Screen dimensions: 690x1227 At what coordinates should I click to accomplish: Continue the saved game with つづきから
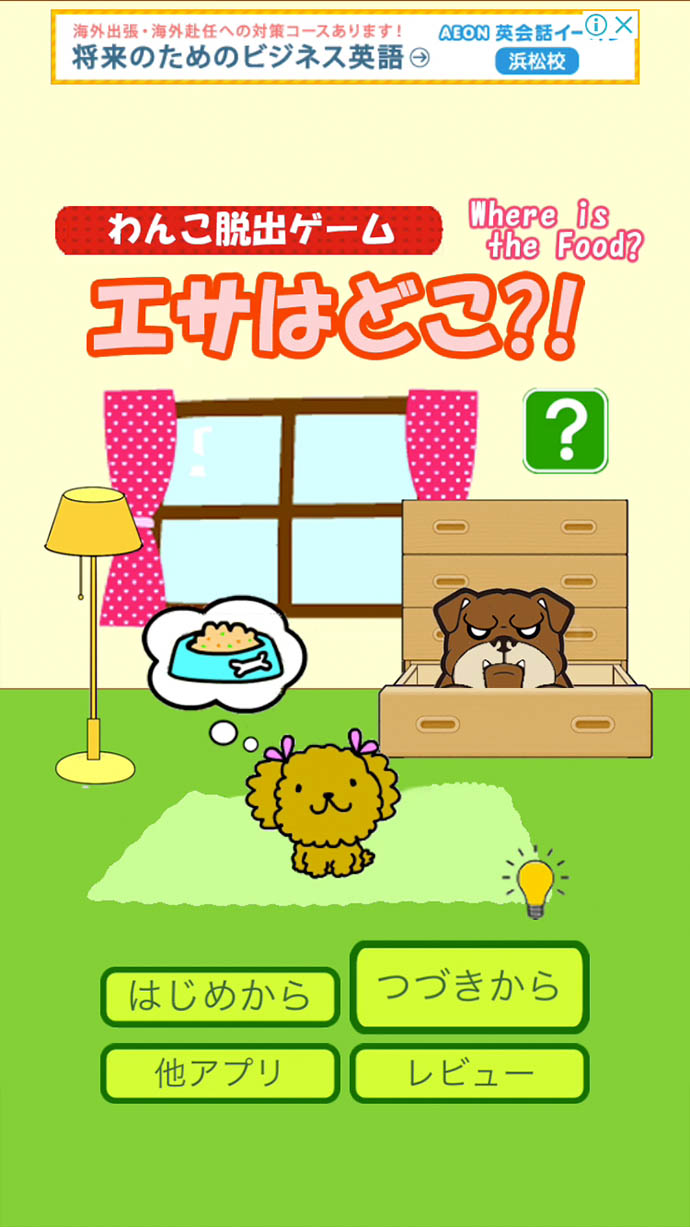coord(469,987)
